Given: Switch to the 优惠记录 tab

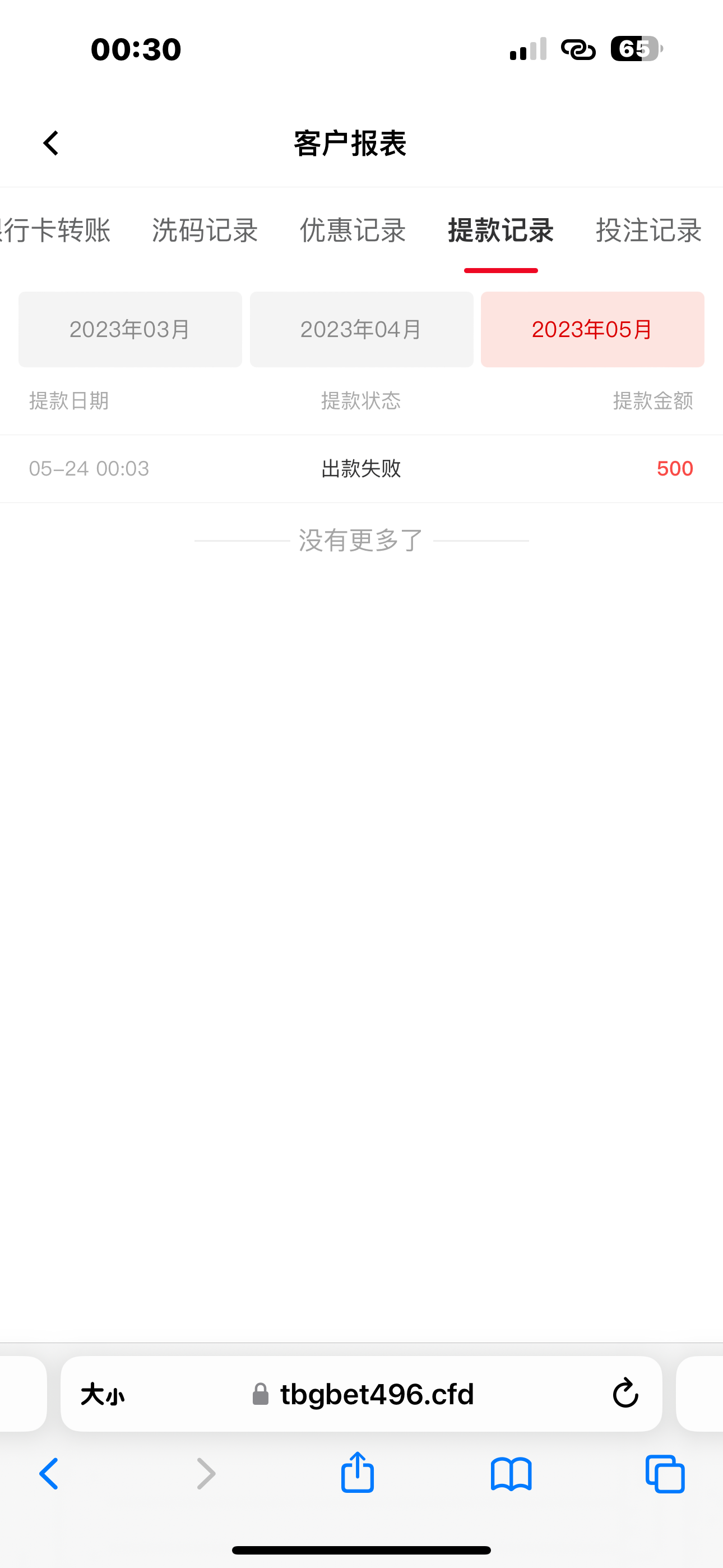Looking at the screenshot, I should (353, 230).
